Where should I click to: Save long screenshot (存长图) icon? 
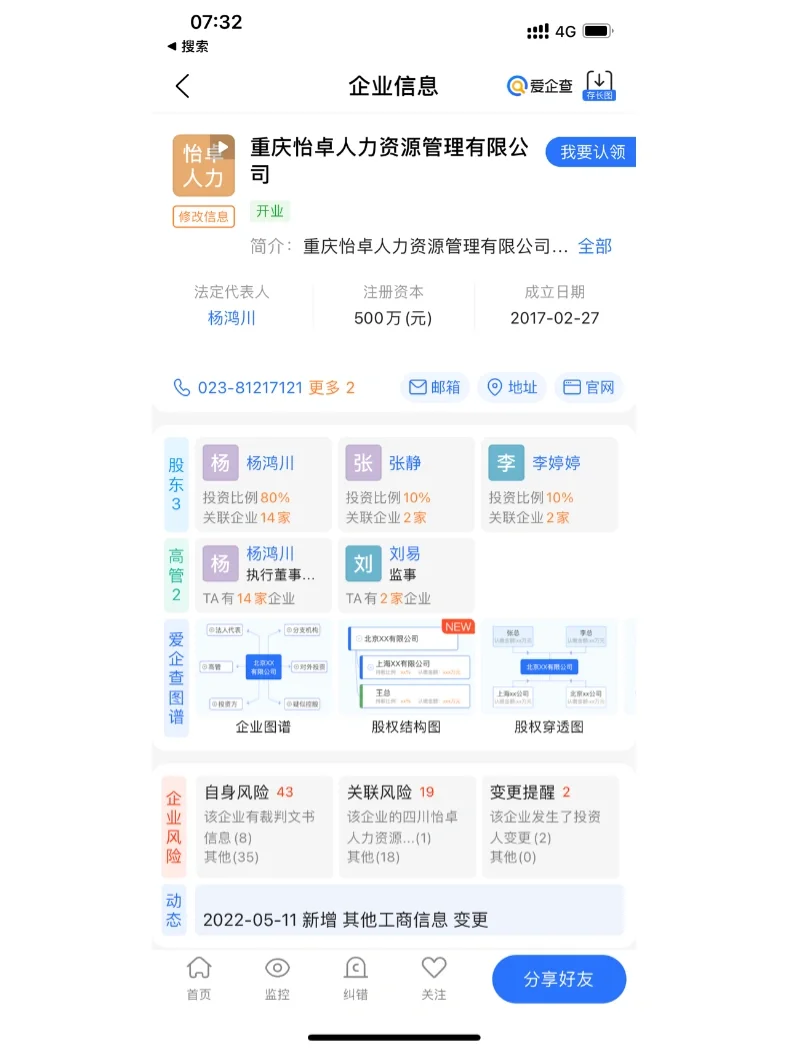click(599, 85)
